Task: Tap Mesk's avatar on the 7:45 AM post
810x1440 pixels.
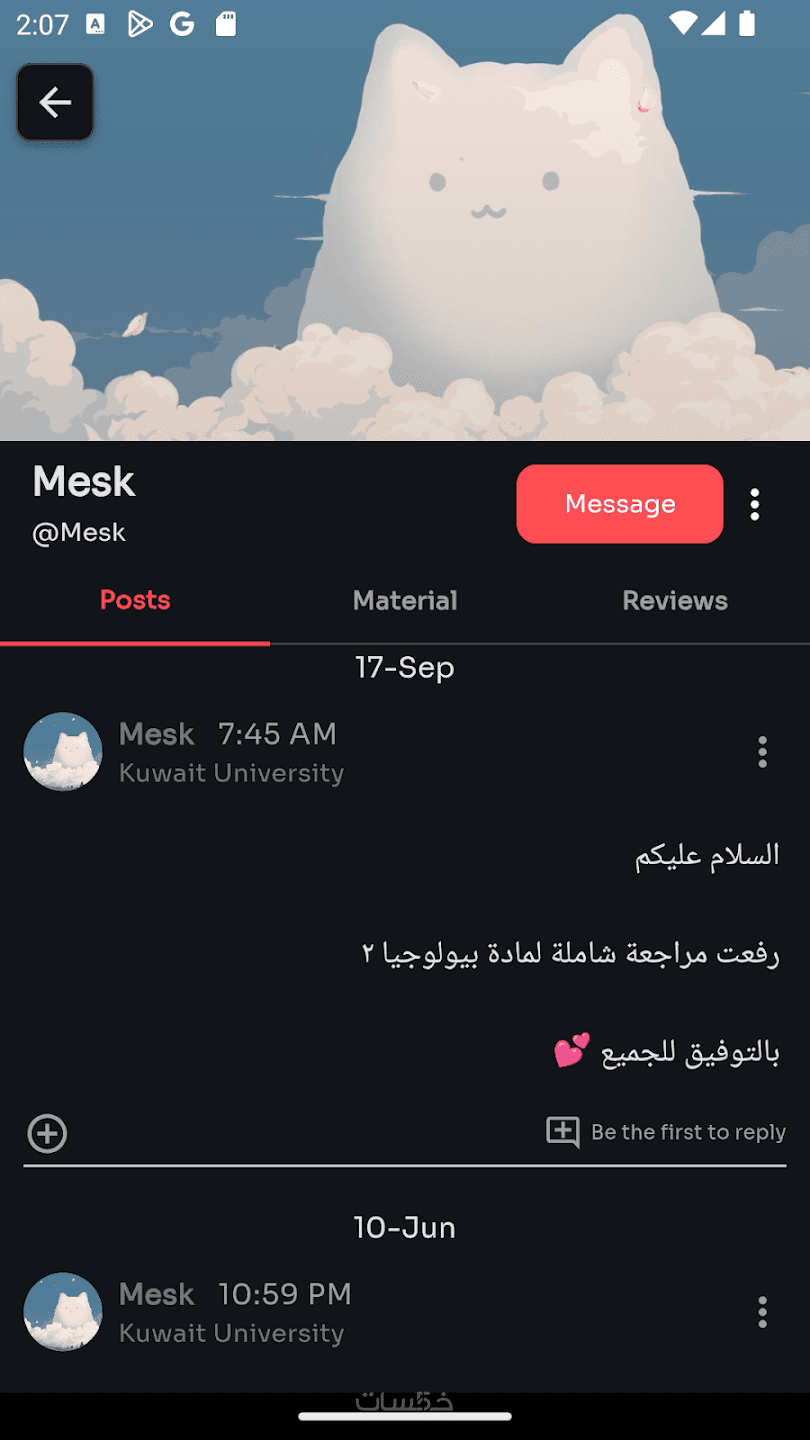Action: click(63, 752)
